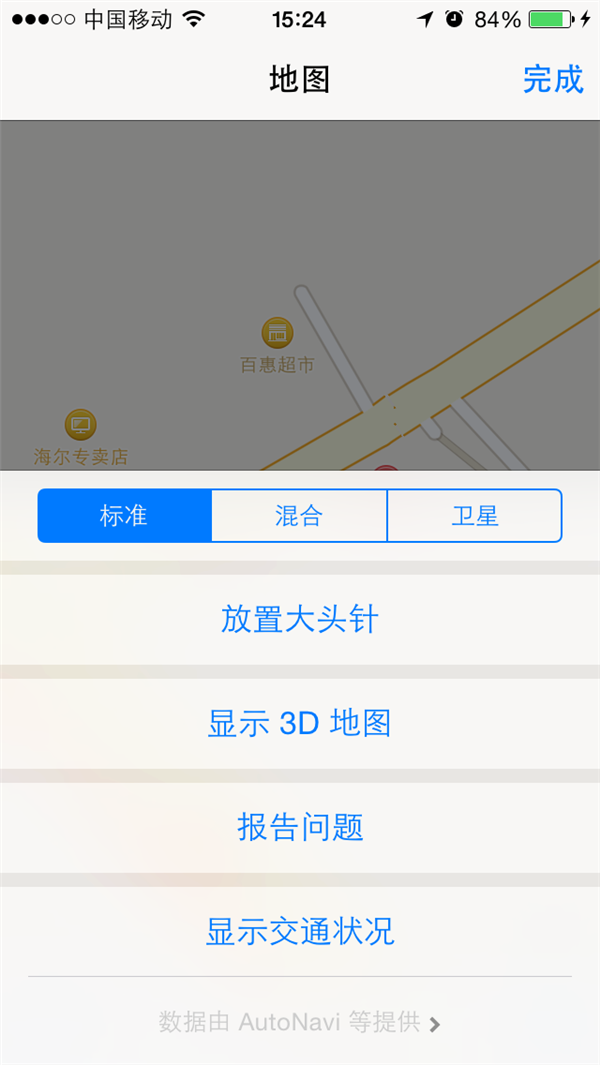The width and height of the screenshot is (600, 1065).
Task: Switch to the 卫星 map view
Action: 474,516
